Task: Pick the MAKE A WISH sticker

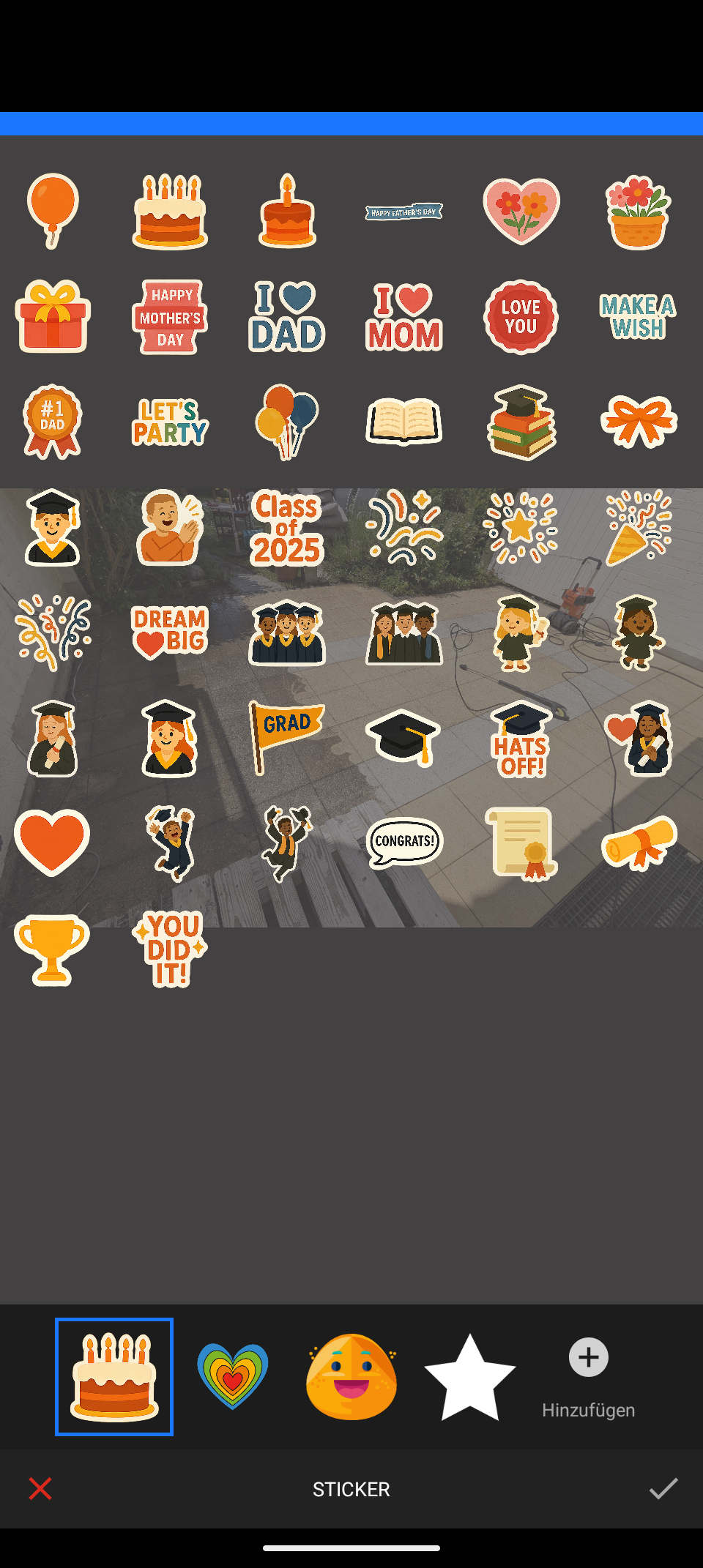Action: 638,317
